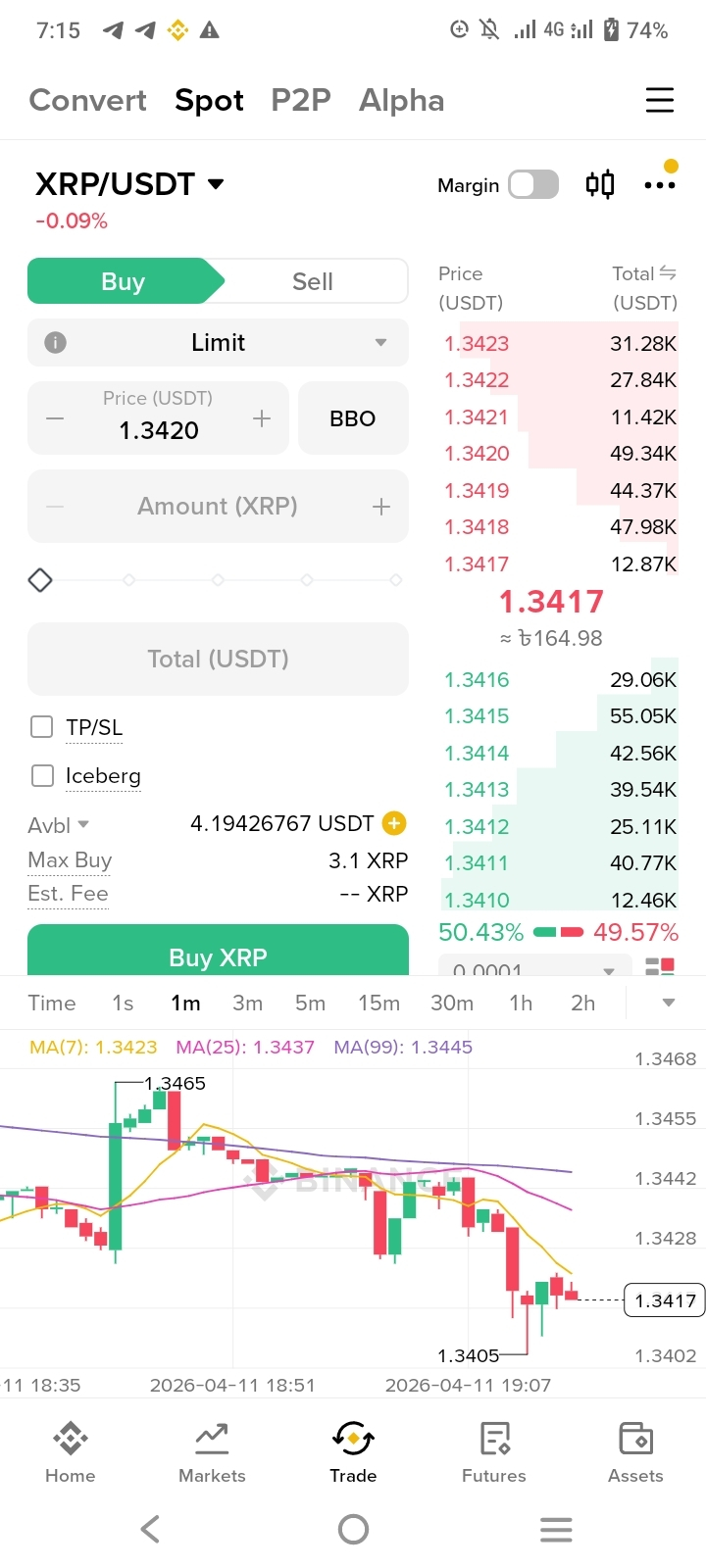Select the 15m chart interval
Screen dimensions: 706x1568
(x=378, y=1004)
